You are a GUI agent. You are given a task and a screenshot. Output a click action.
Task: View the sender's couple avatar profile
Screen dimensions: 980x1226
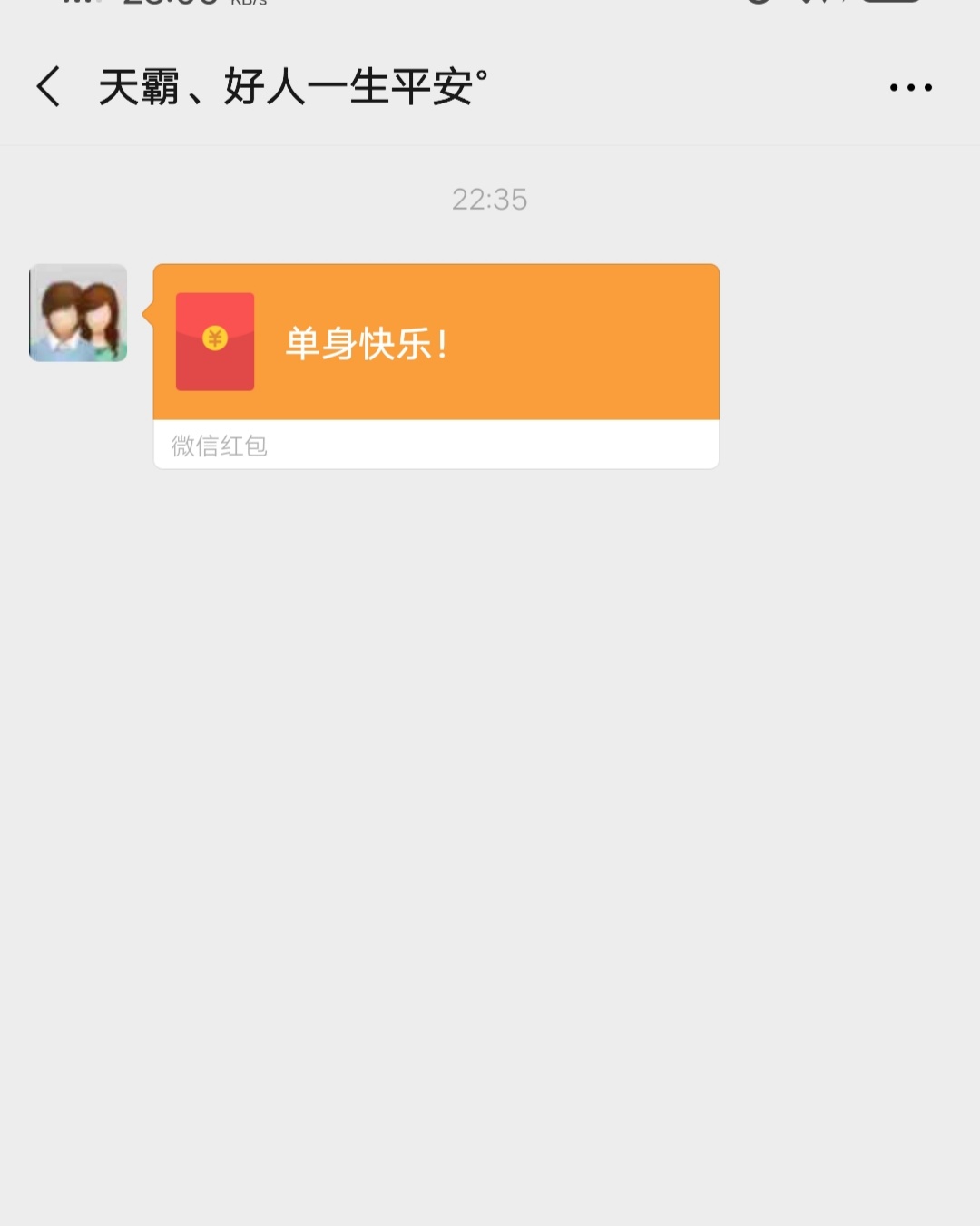[78, 313]
